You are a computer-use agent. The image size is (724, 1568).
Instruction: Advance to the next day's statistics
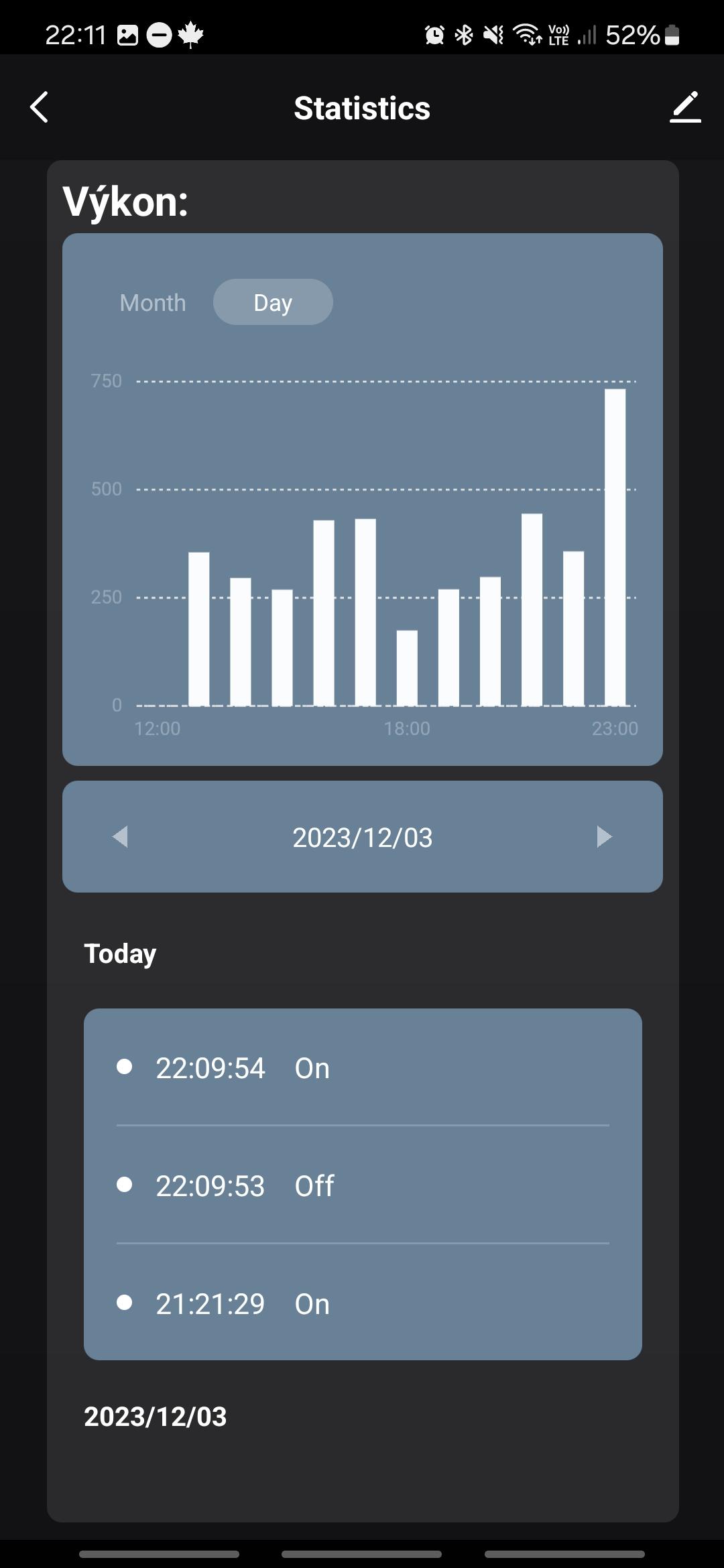[604, 836]
